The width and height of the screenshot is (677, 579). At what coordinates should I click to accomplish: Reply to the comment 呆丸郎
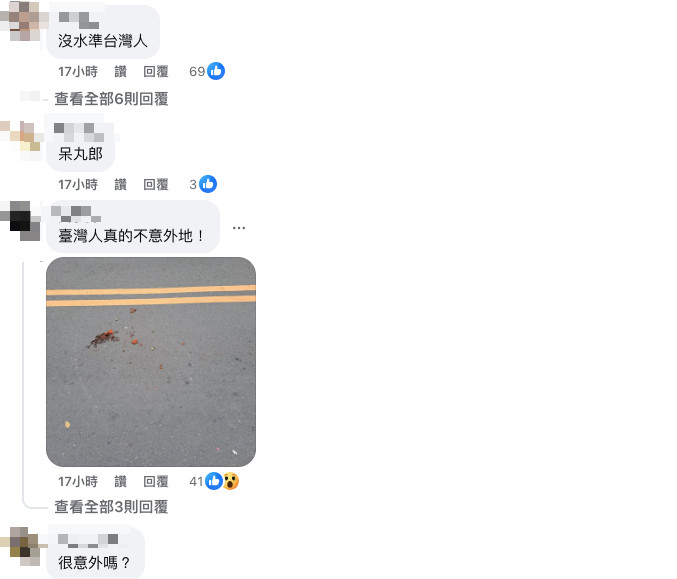(x=156, y=185)
